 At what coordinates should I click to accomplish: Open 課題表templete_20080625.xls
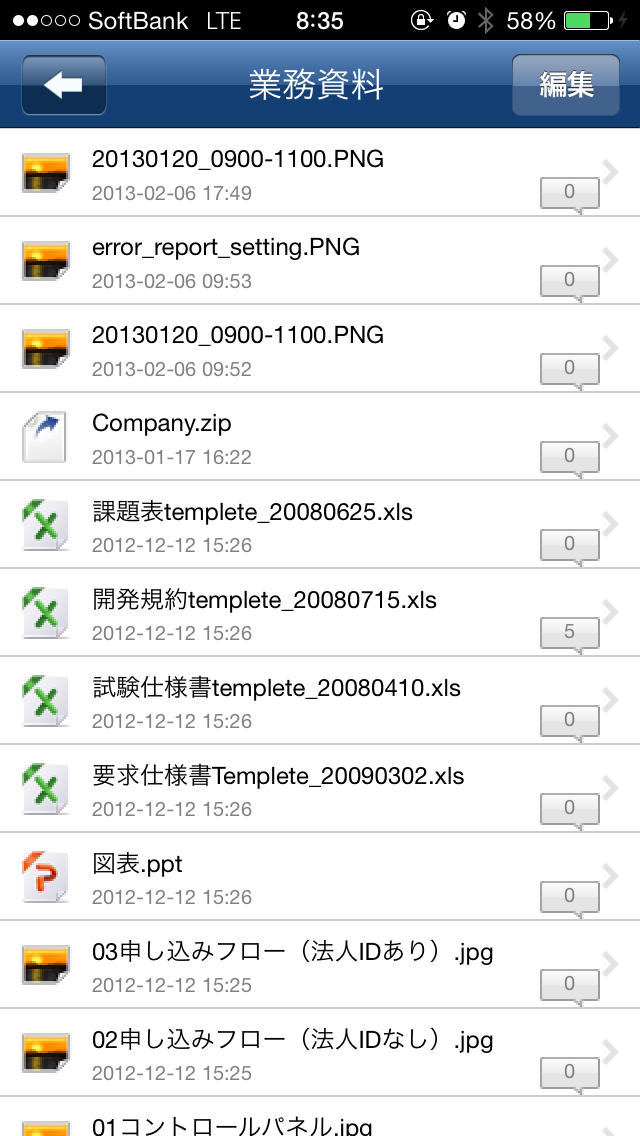point(300,525)
